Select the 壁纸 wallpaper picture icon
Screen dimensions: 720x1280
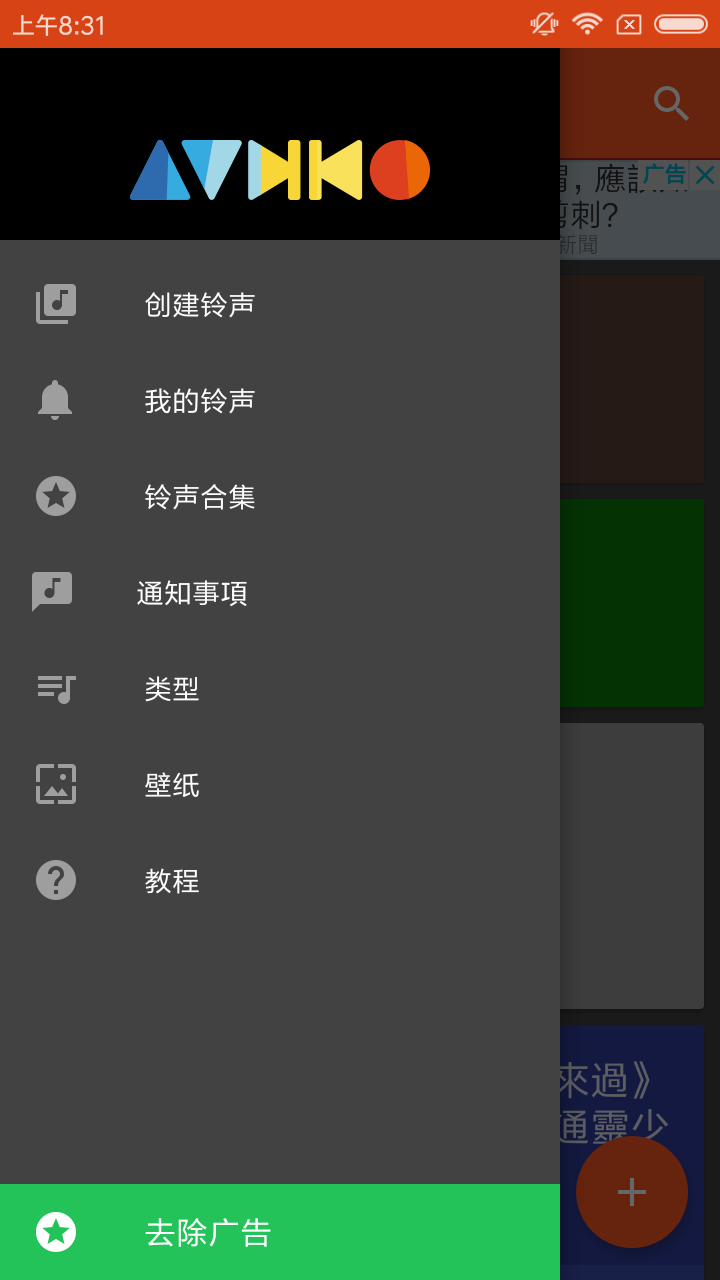pos(55,784)
